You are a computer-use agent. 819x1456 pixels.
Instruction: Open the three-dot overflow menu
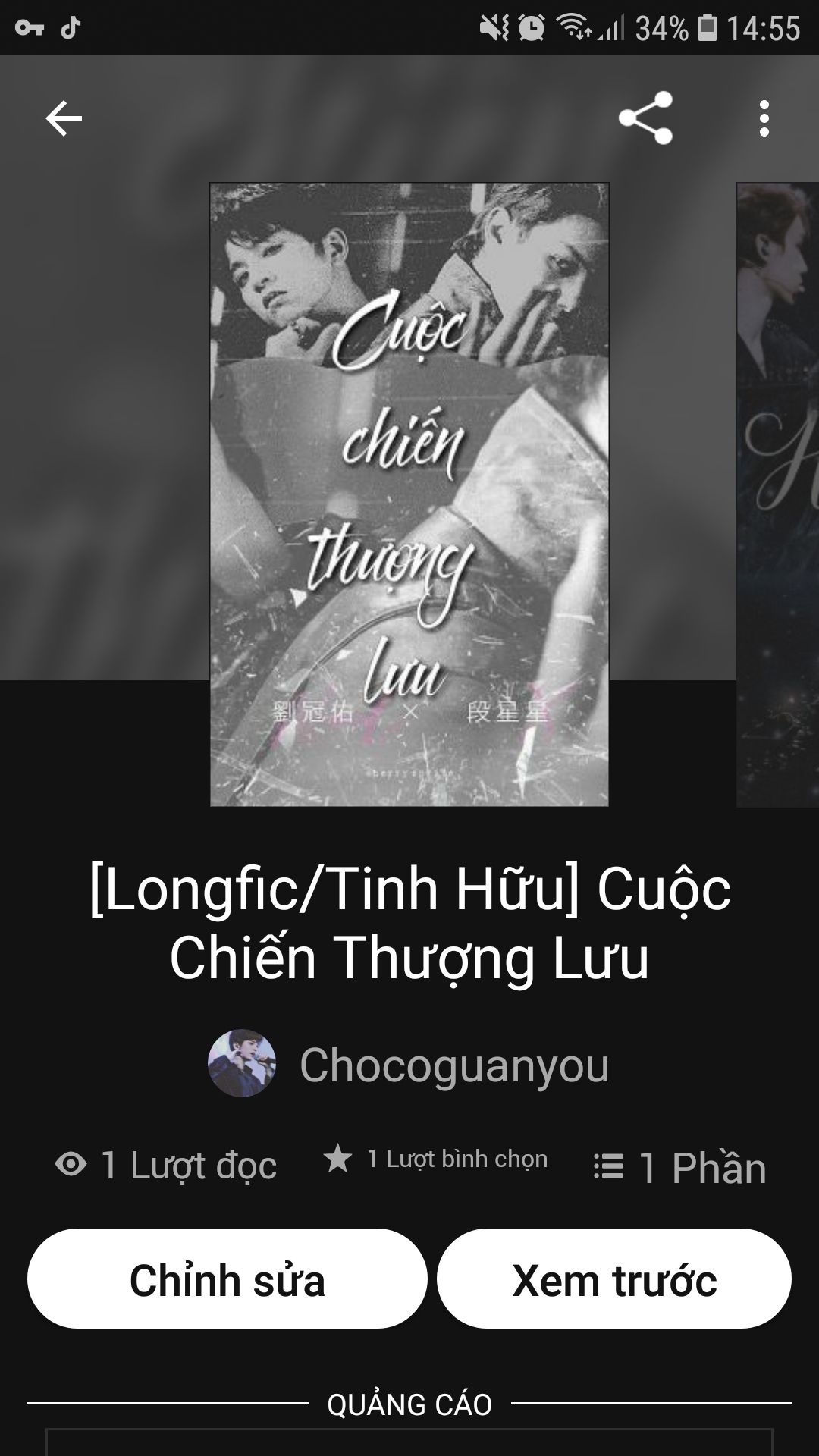coord(764,118)
